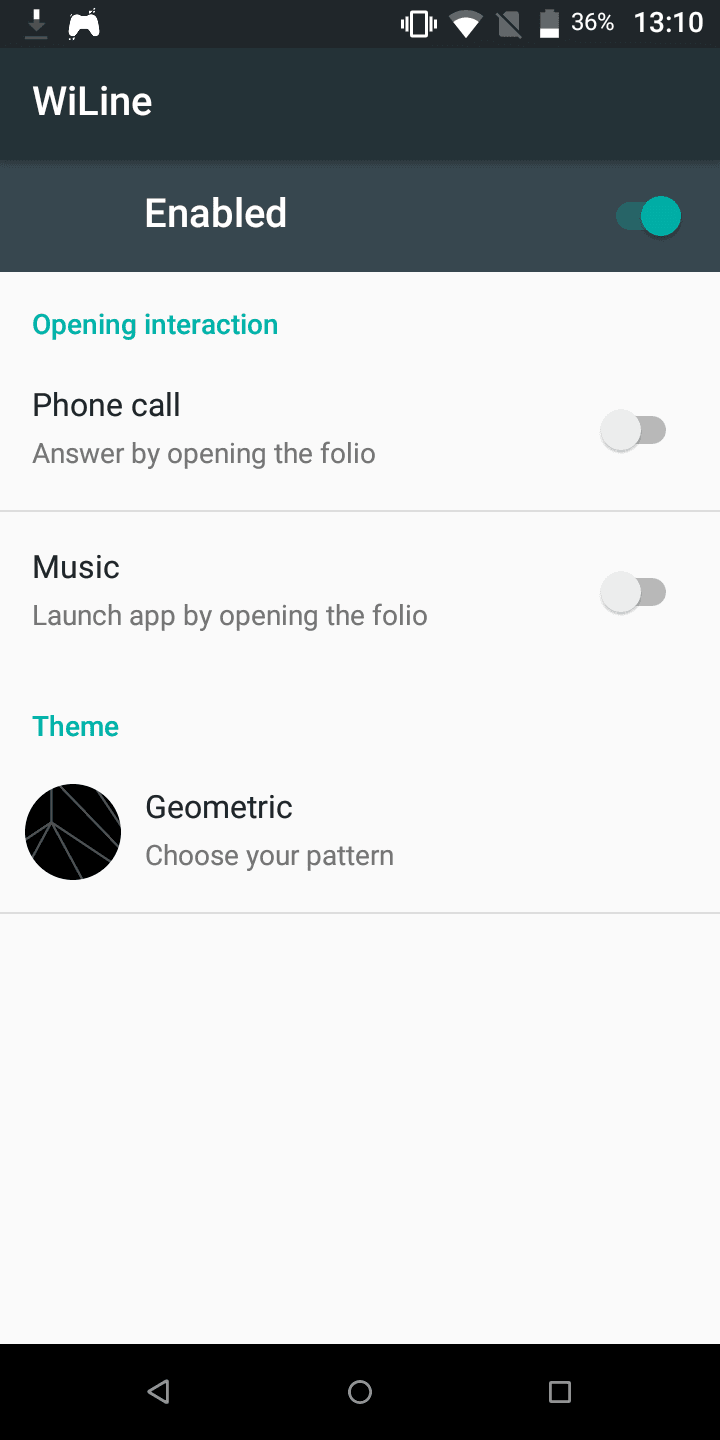Open the Geometric theme pattern chooser
Viewport: 720px width, 1440px height.
click(270, 831)
